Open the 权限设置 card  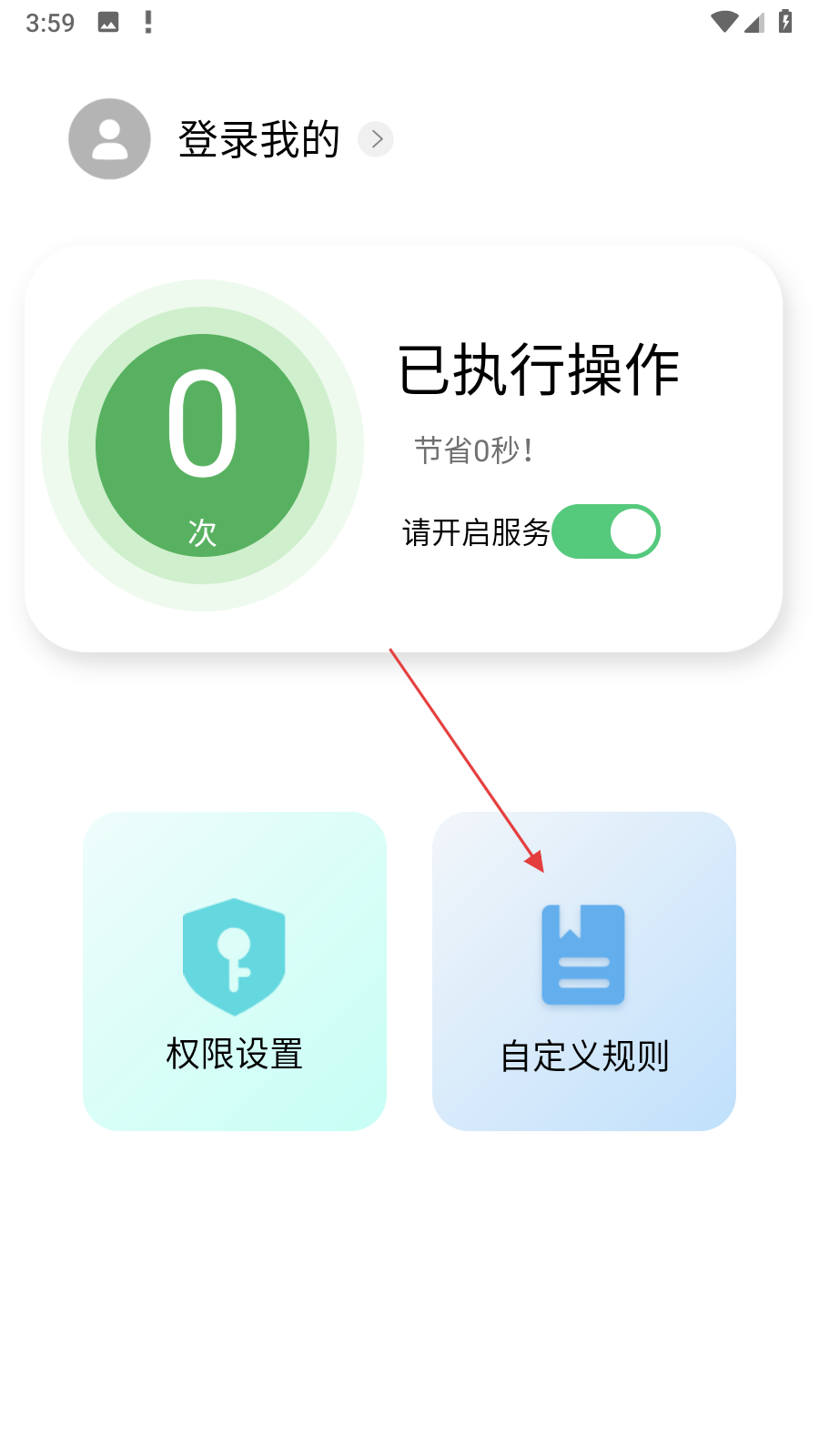[x=235, y=971]
